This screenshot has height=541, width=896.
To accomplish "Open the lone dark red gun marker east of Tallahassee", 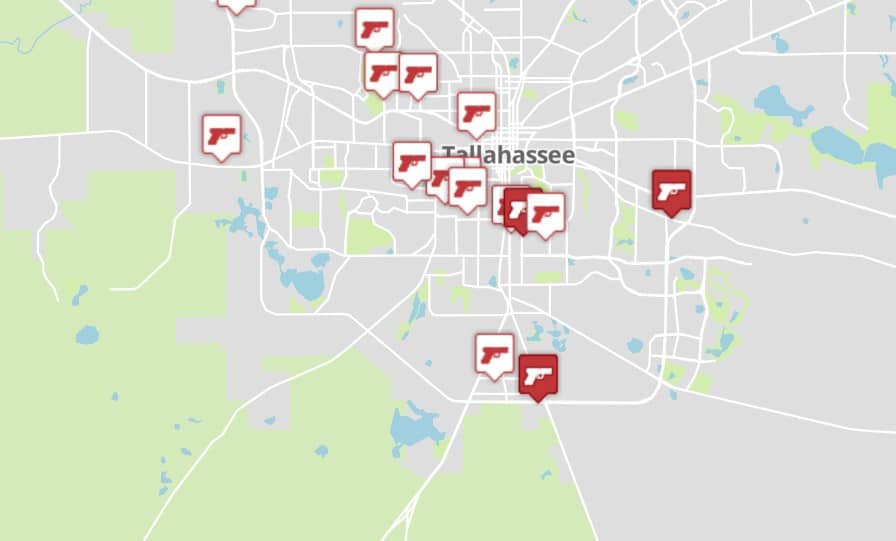I will pos(671,190).
